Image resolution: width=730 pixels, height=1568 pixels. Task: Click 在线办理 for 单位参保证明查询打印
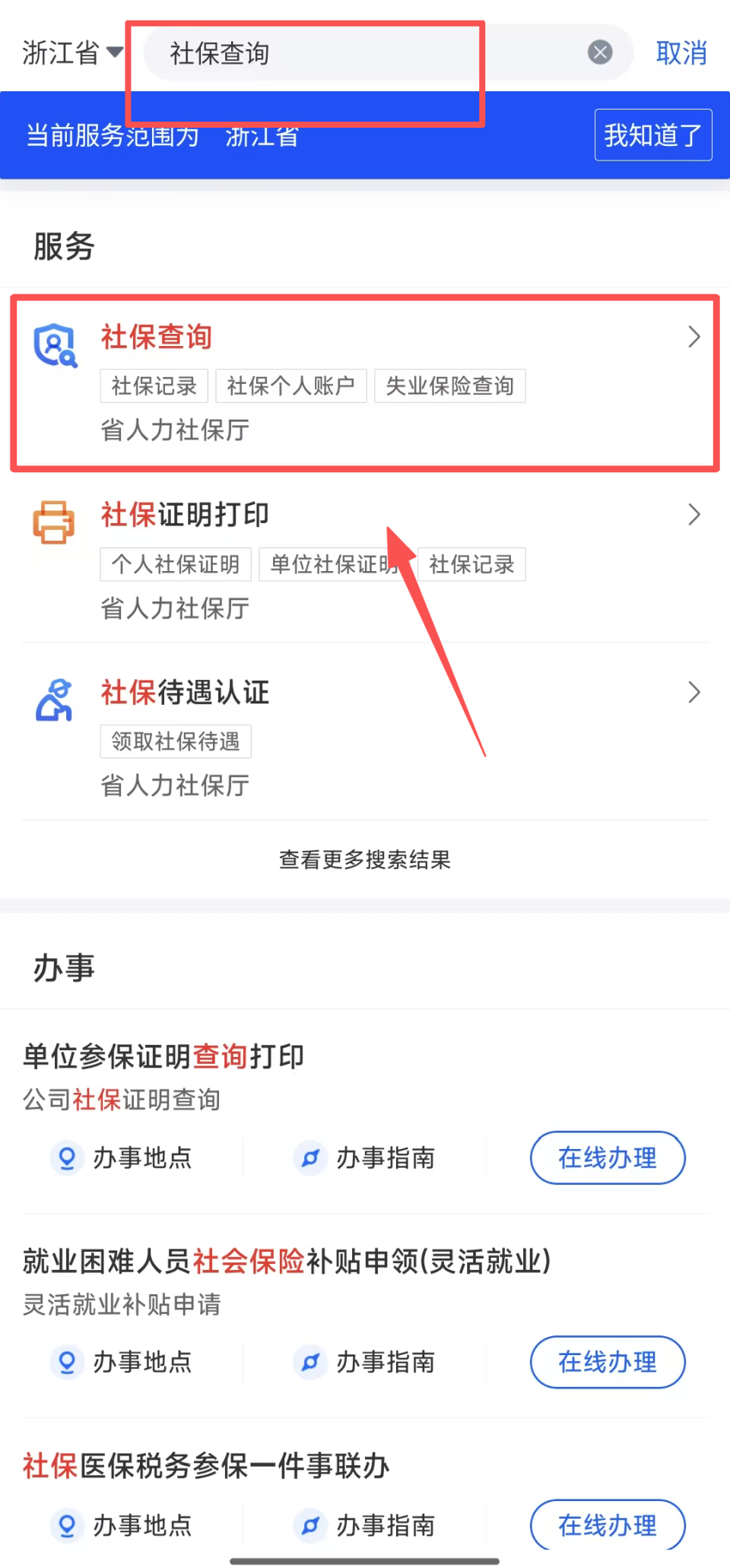(607, 1158)
